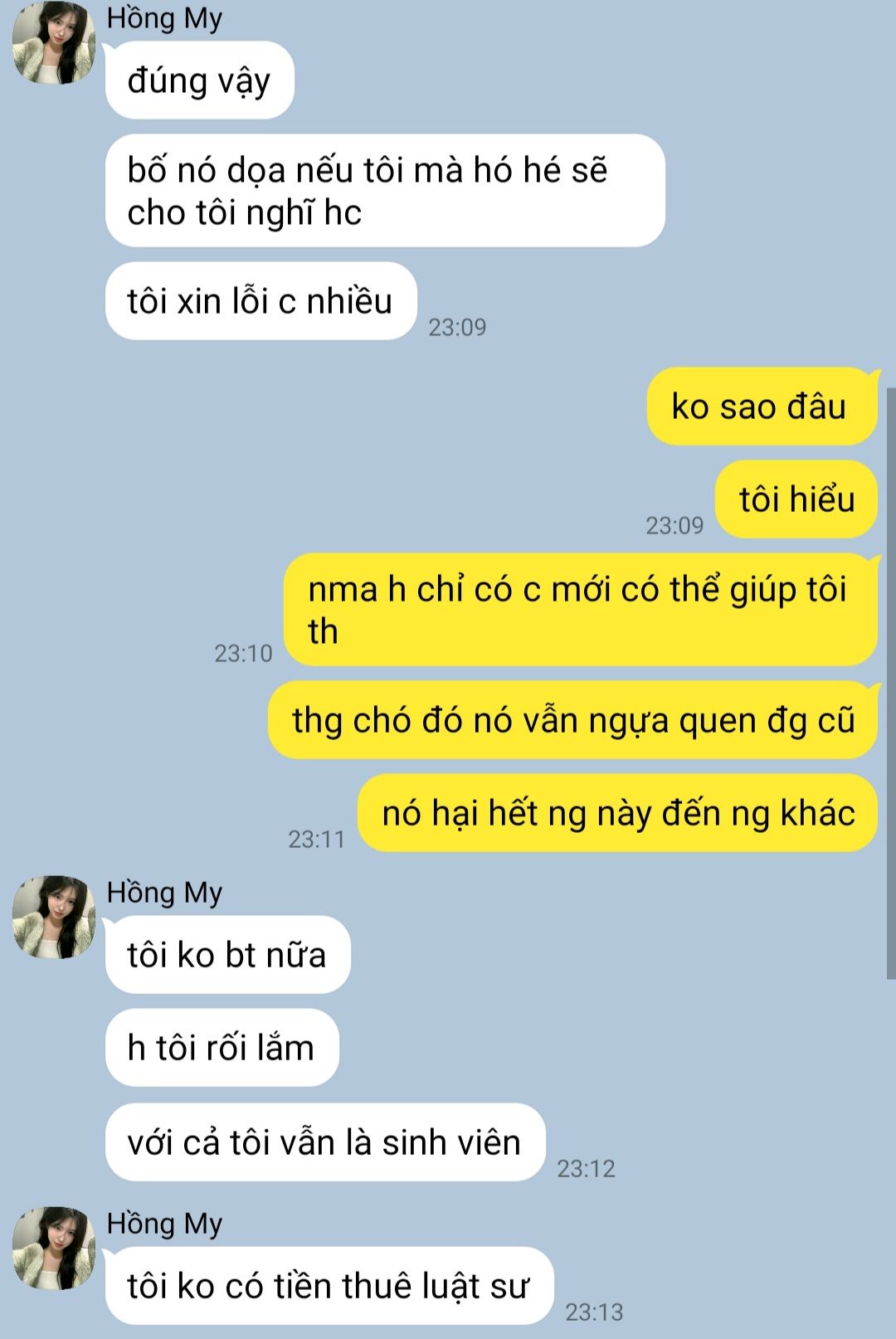The width and height of the screenshot is (896, 1339).
Task: View profile from avatar beside "tôi ko có tiền thuê luật sư"
Action: [54, 1248]
